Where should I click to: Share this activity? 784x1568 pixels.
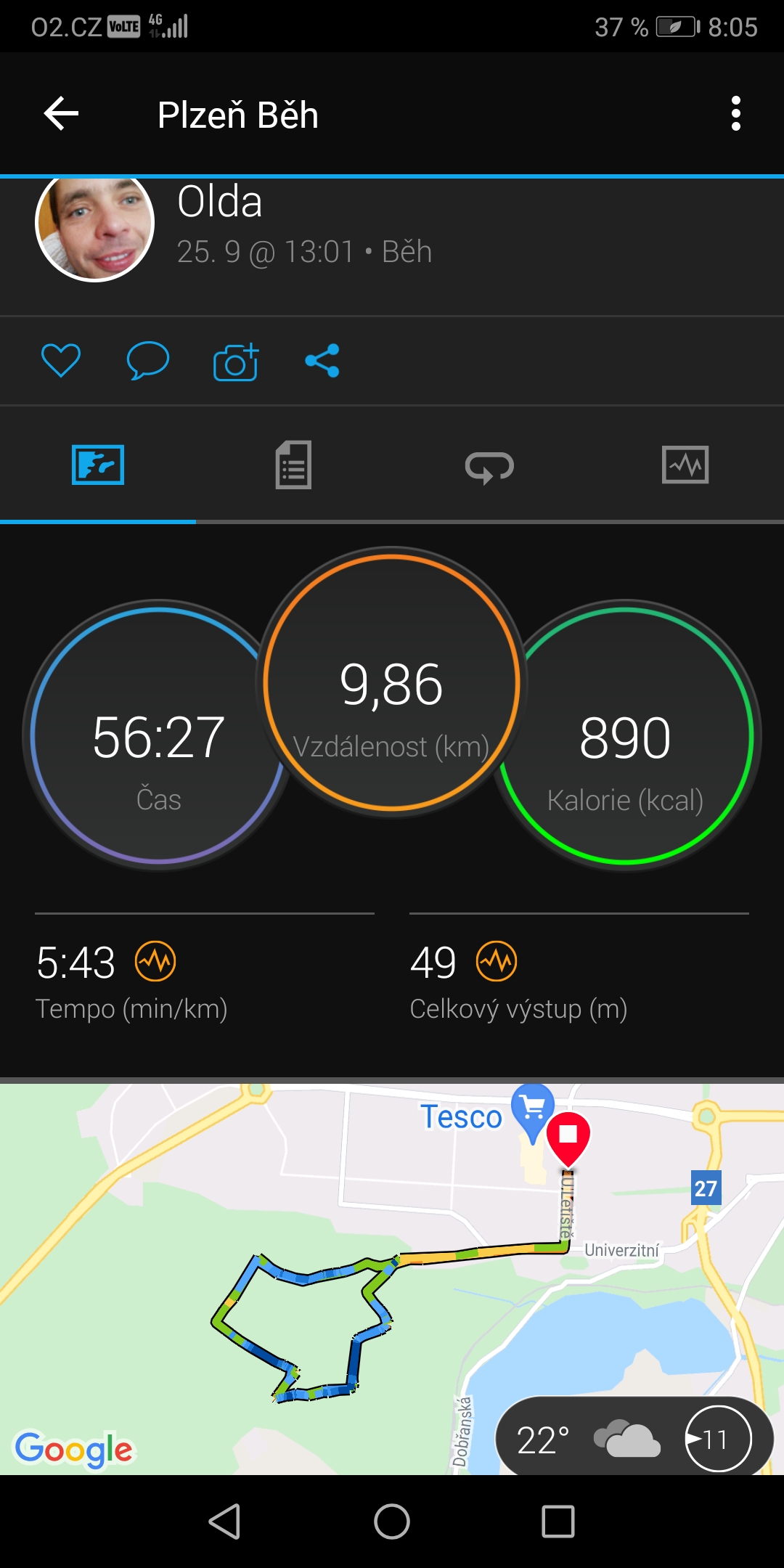coord(322,361)
